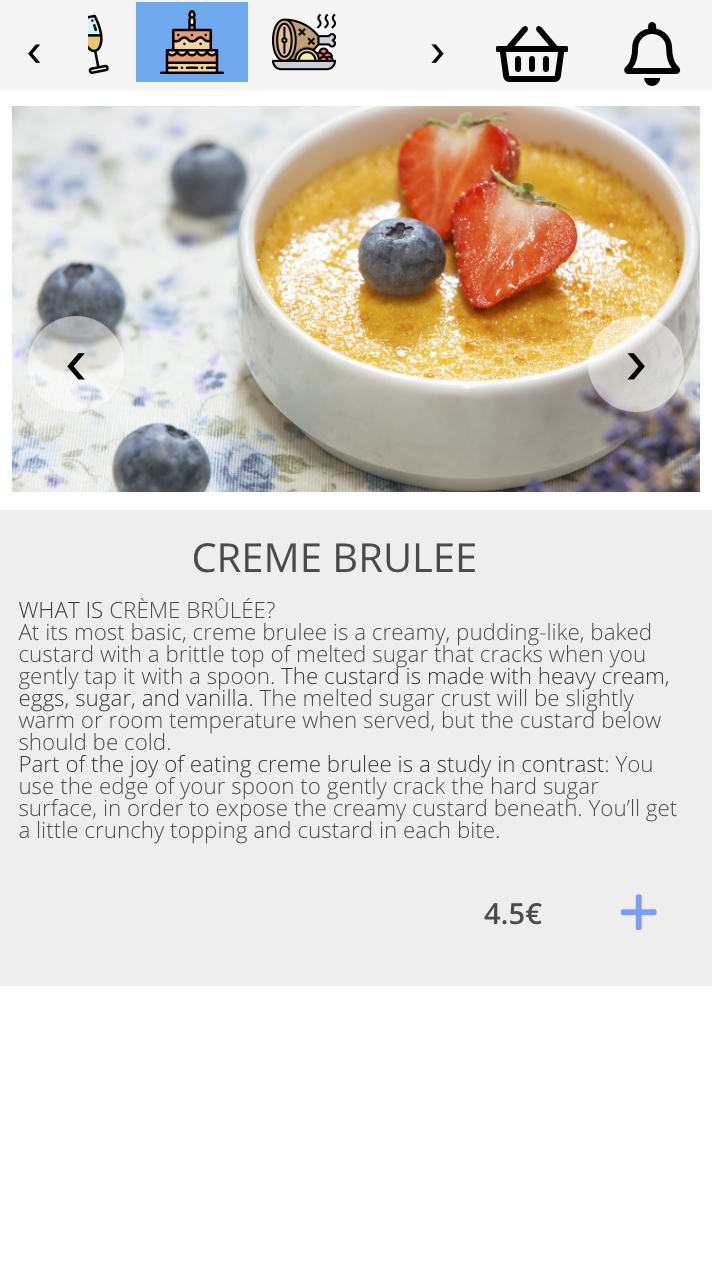This screenshot has height=1266, width=712.
Task: Select the cake desserts category
Action: 192,43
